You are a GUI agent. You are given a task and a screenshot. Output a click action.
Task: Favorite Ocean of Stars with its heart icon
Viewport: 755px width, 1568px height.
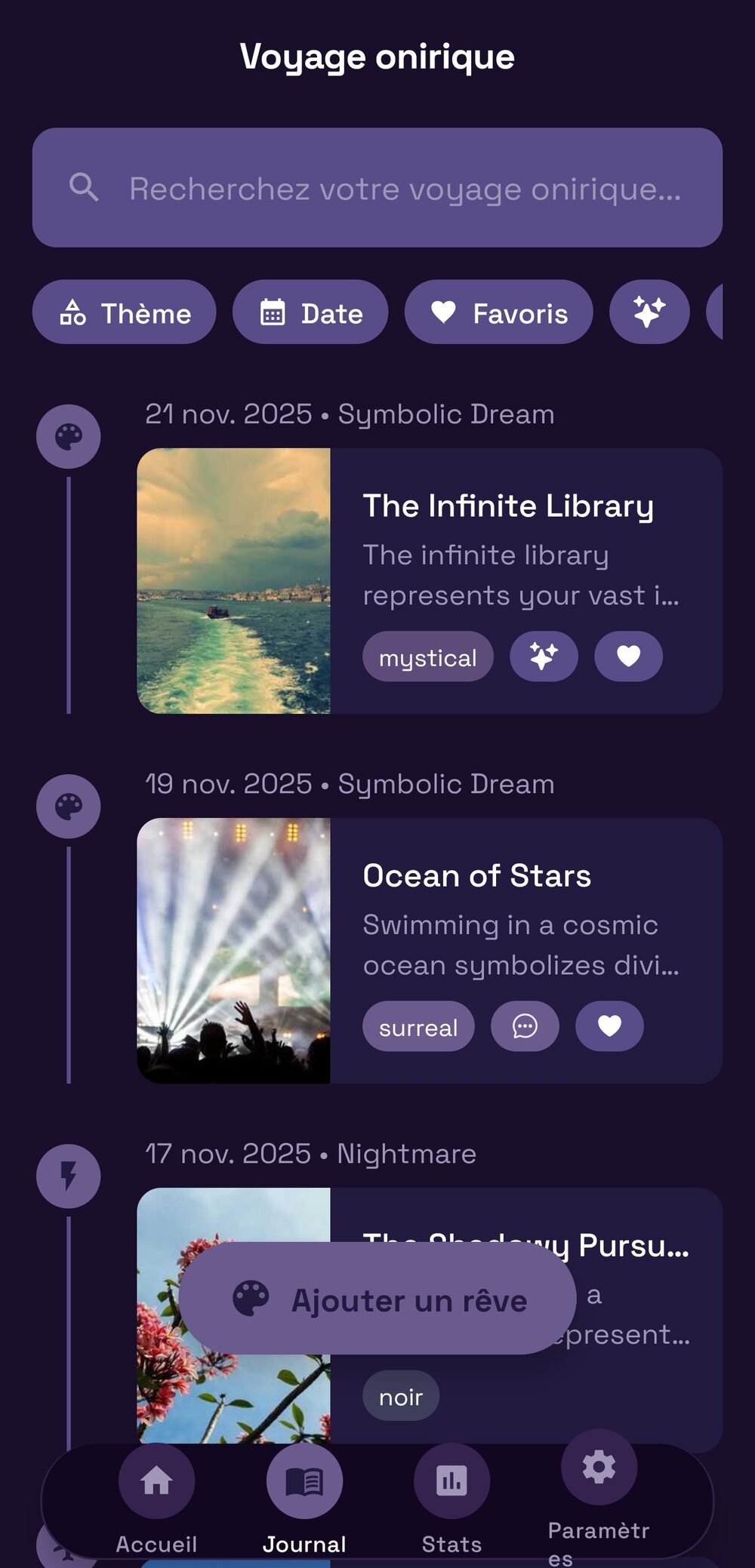(x=609, y=1026)
